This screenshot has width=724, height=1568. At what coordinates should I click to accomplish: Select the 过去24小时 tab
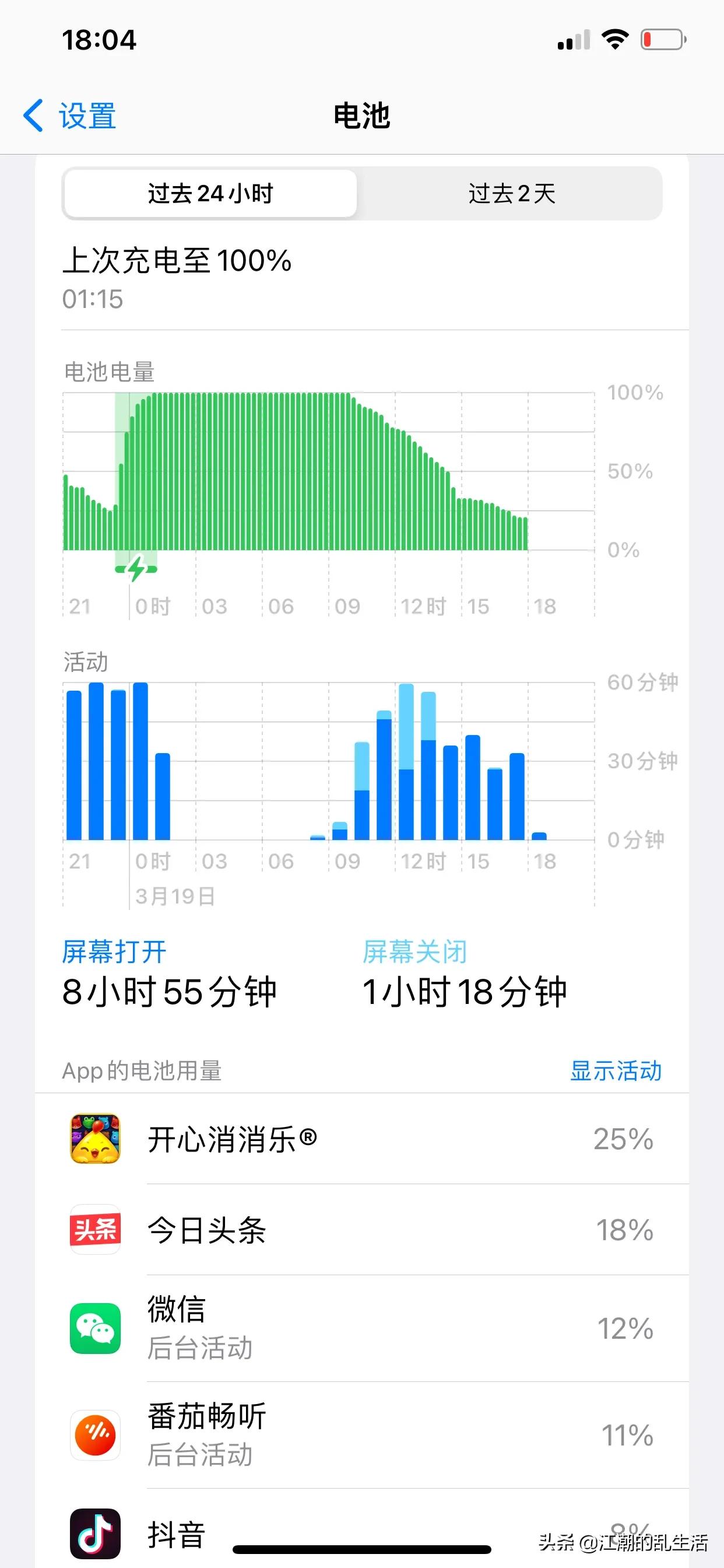(210, 194)
